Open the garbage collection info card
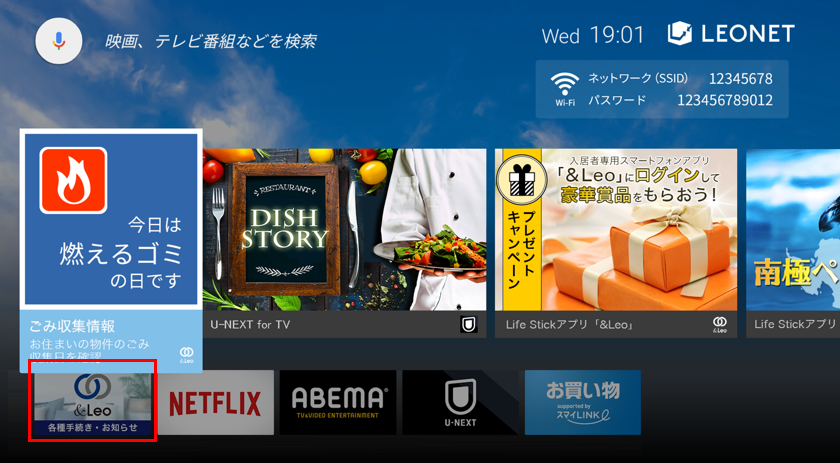840x463 pixels. click(x=111, y=250)
